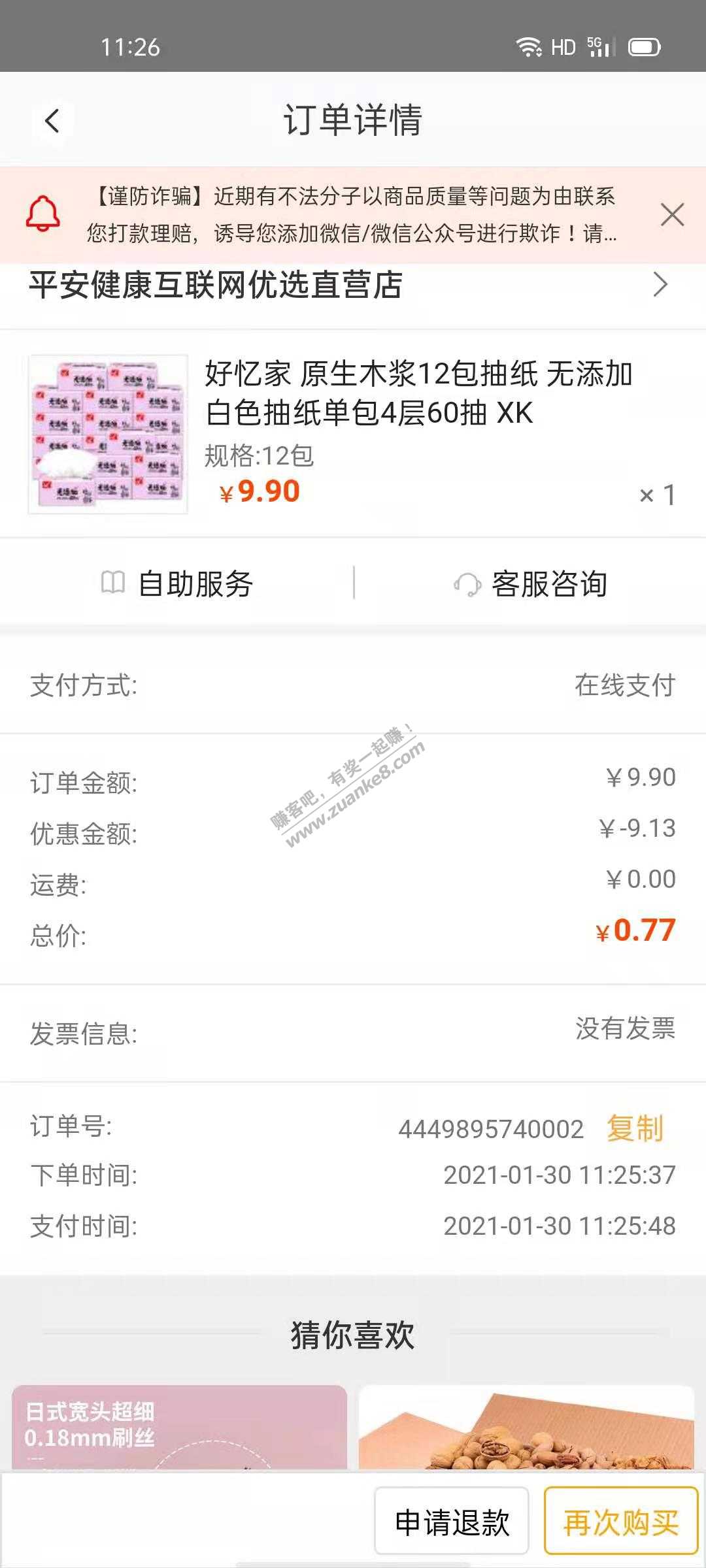This screenshot has width=706, height=1568.
Task: Copy the order number with 复制
Action: (635, 1128)
